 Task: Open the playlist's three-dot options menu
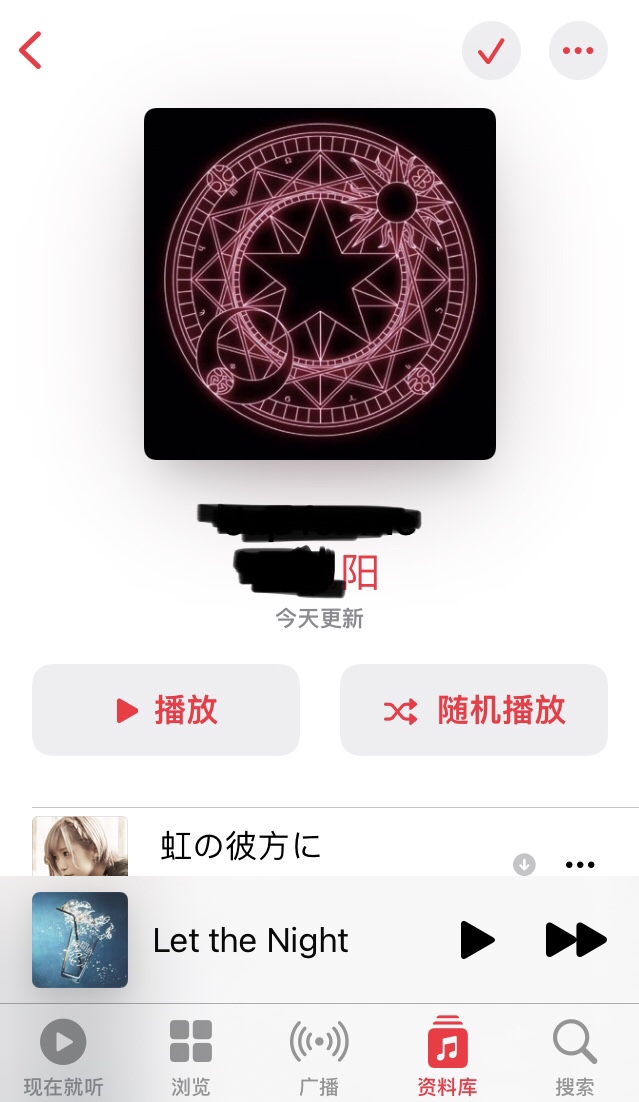[578, 50]
